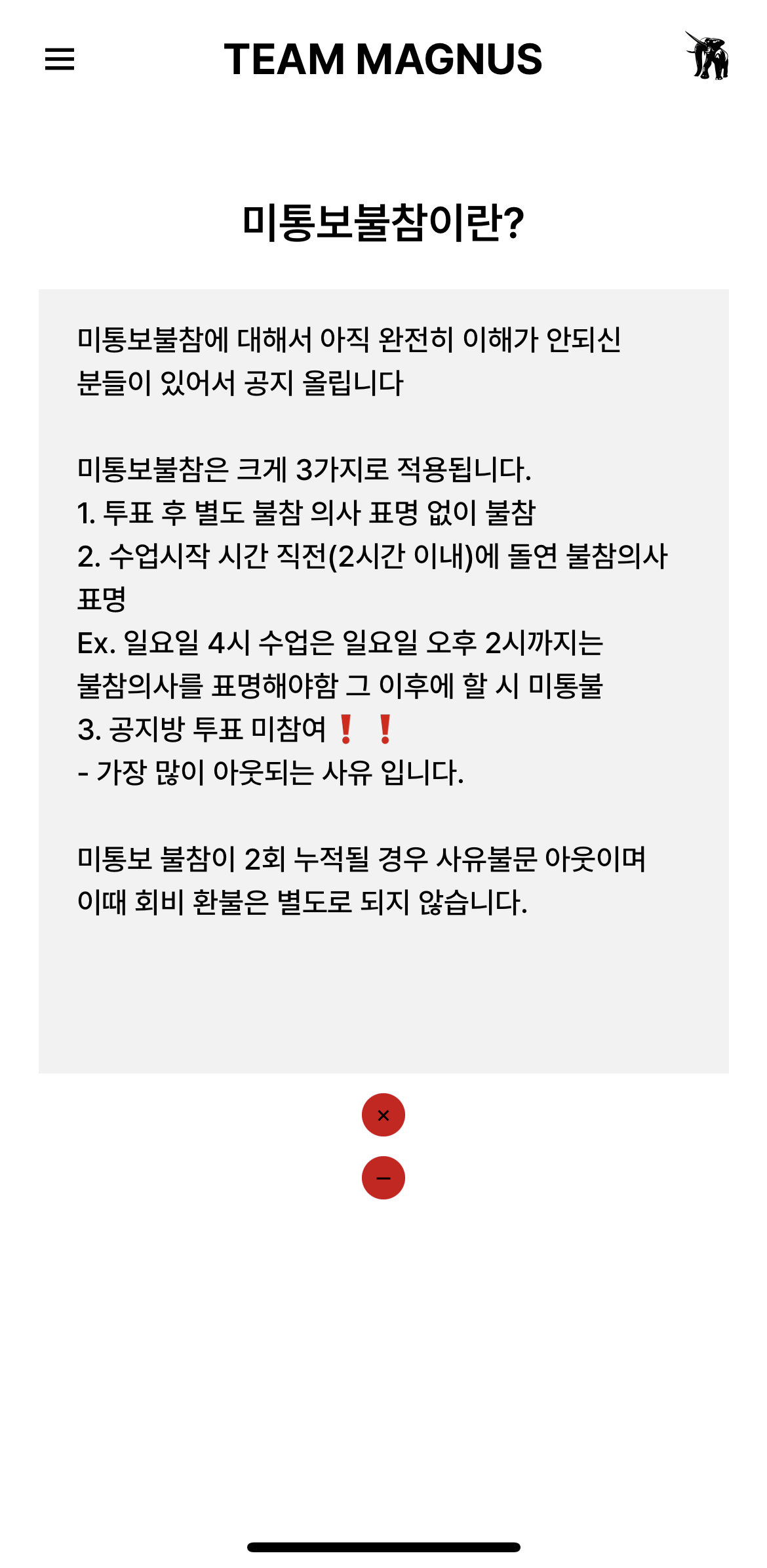
Task: Tap the red minus button
Action: click(383, 1178)
